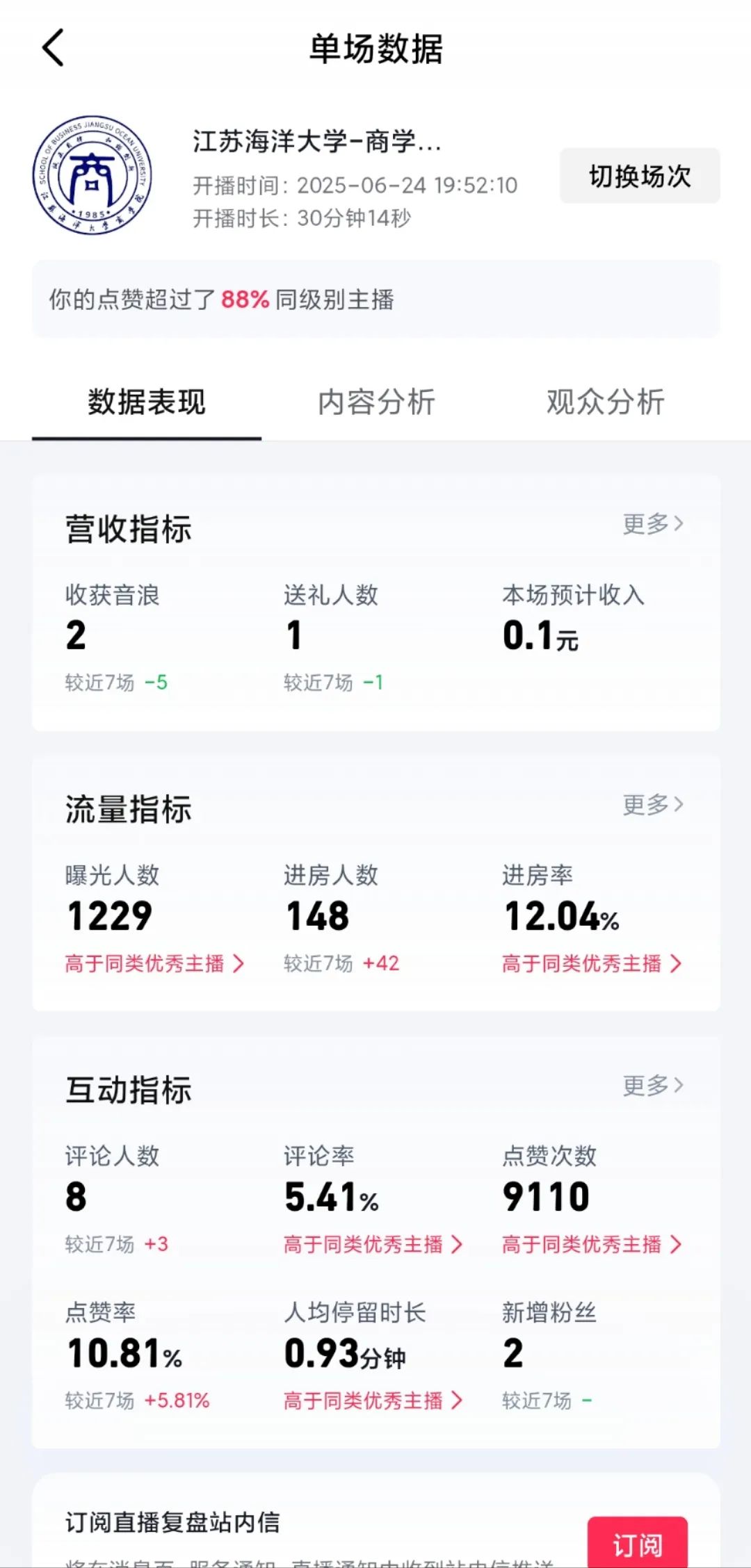Open 更多 for 流量指标
This screenshot has width=751, height=1568.
tap(652, 805)
